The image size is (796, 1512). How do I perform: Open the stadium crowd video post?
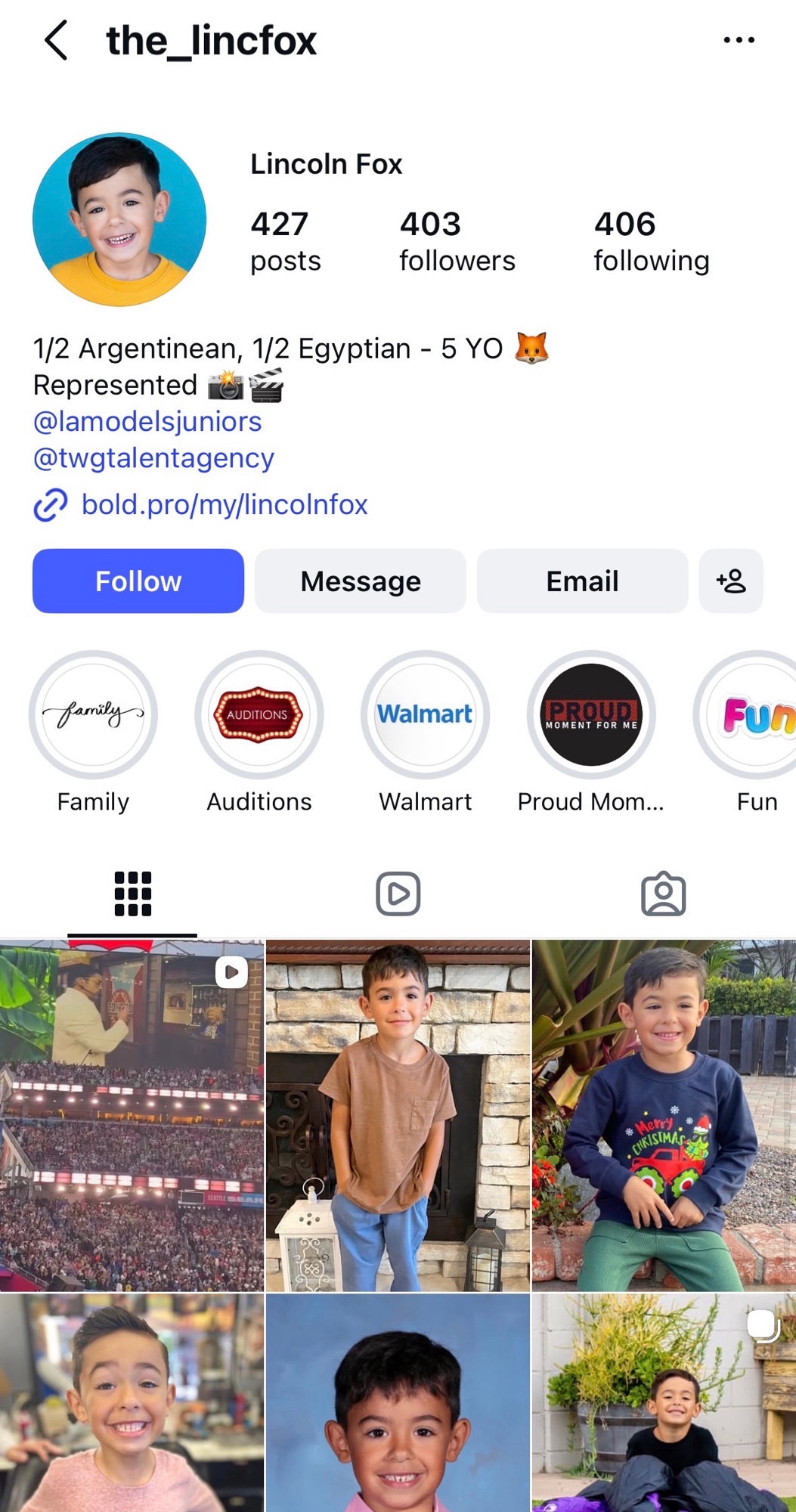[x=132, y=1115]
